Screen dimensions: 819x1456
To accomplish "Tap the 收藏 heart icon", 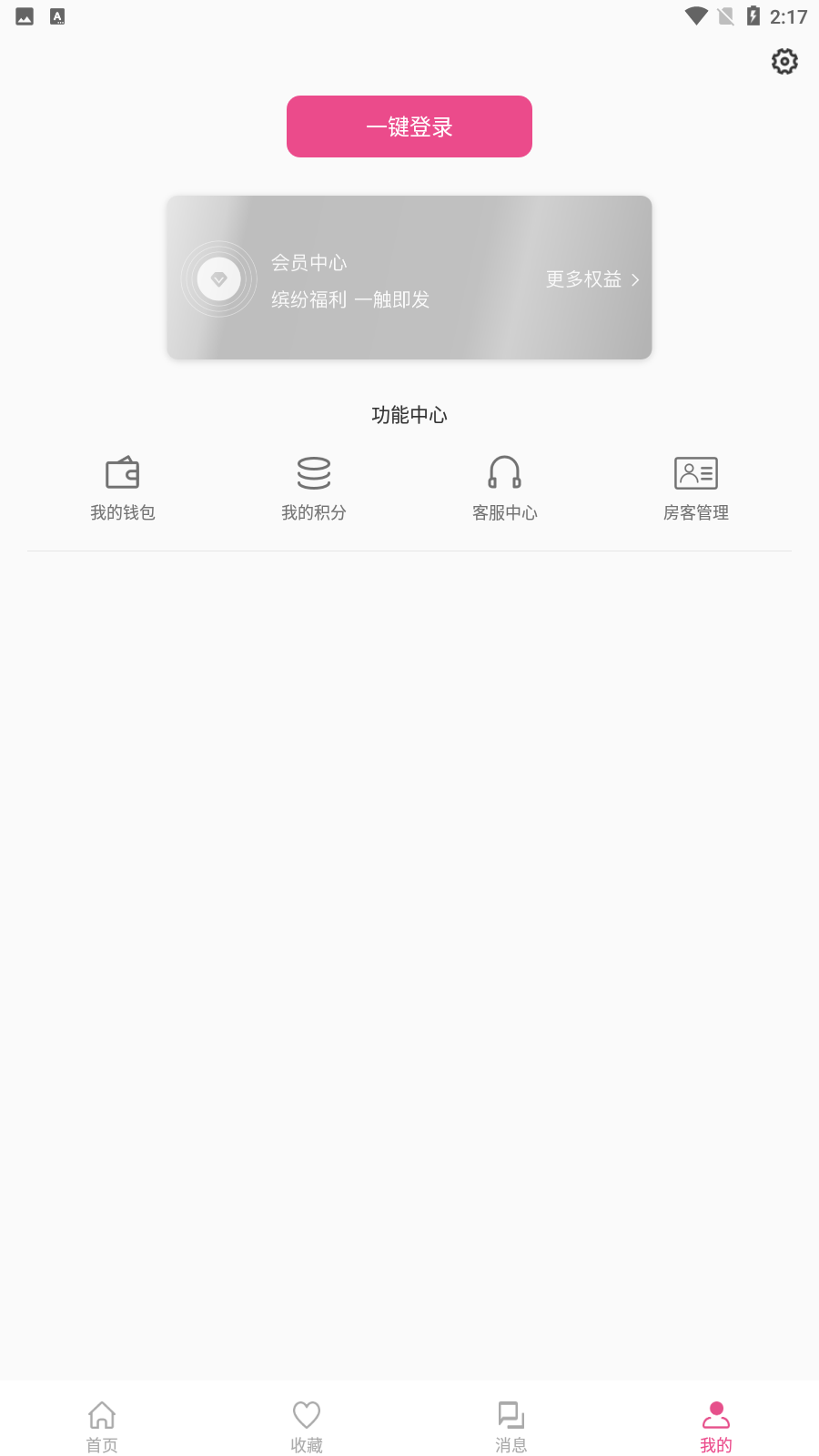I will (306, 1413).
